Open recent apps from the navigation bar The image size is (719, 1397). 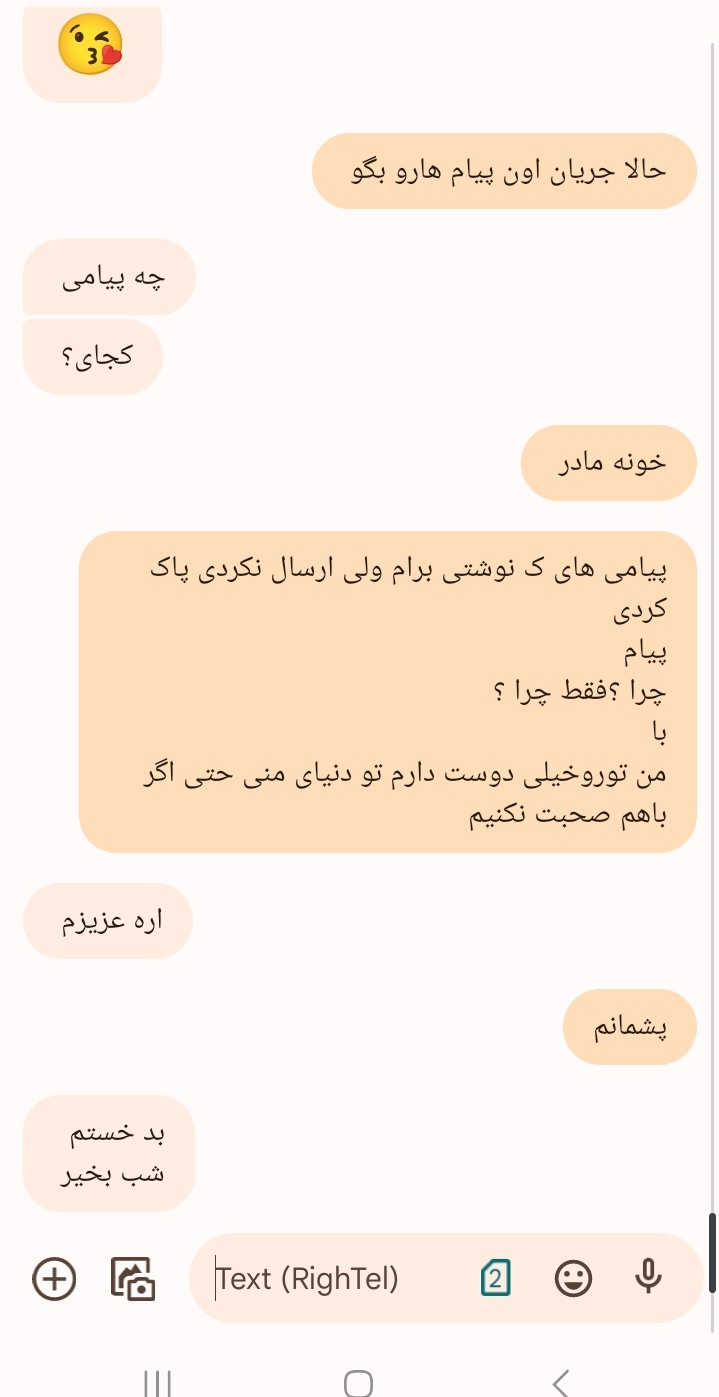click(157, 1383)
